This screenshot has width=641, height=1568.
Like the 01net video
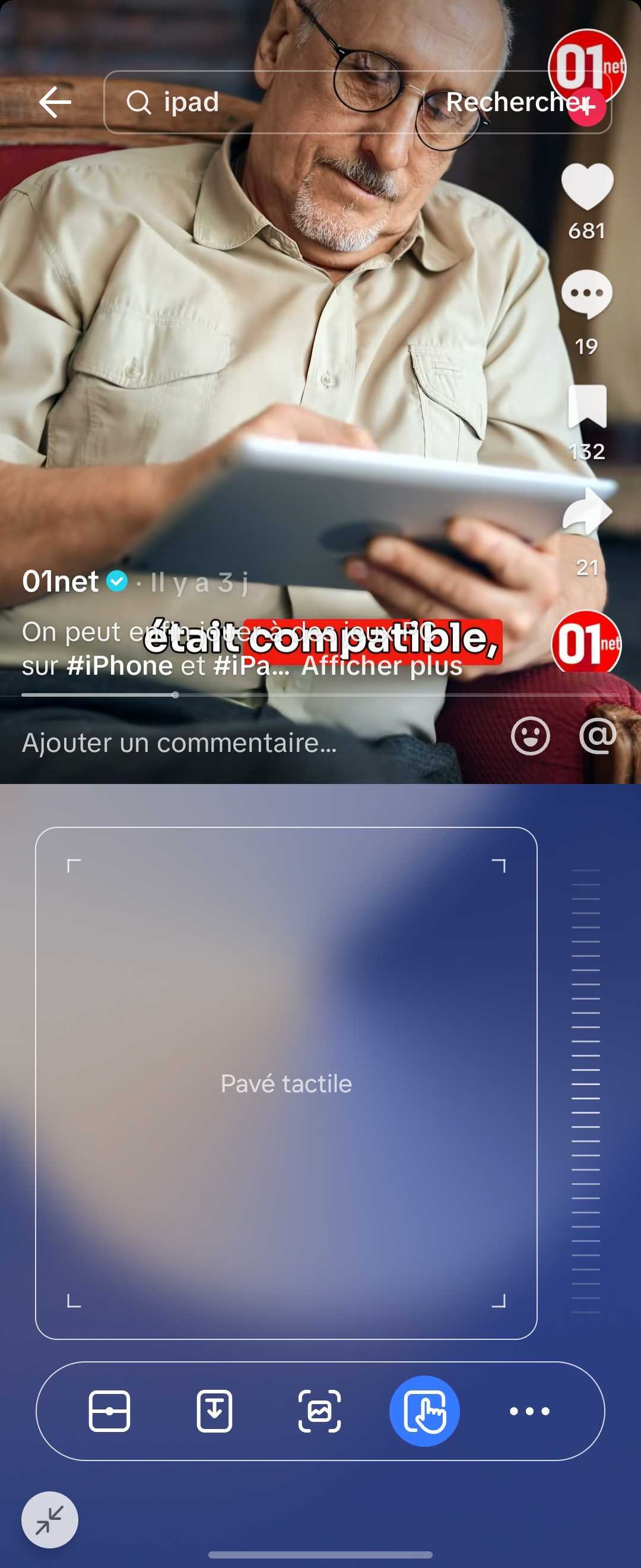click(587, 187)
